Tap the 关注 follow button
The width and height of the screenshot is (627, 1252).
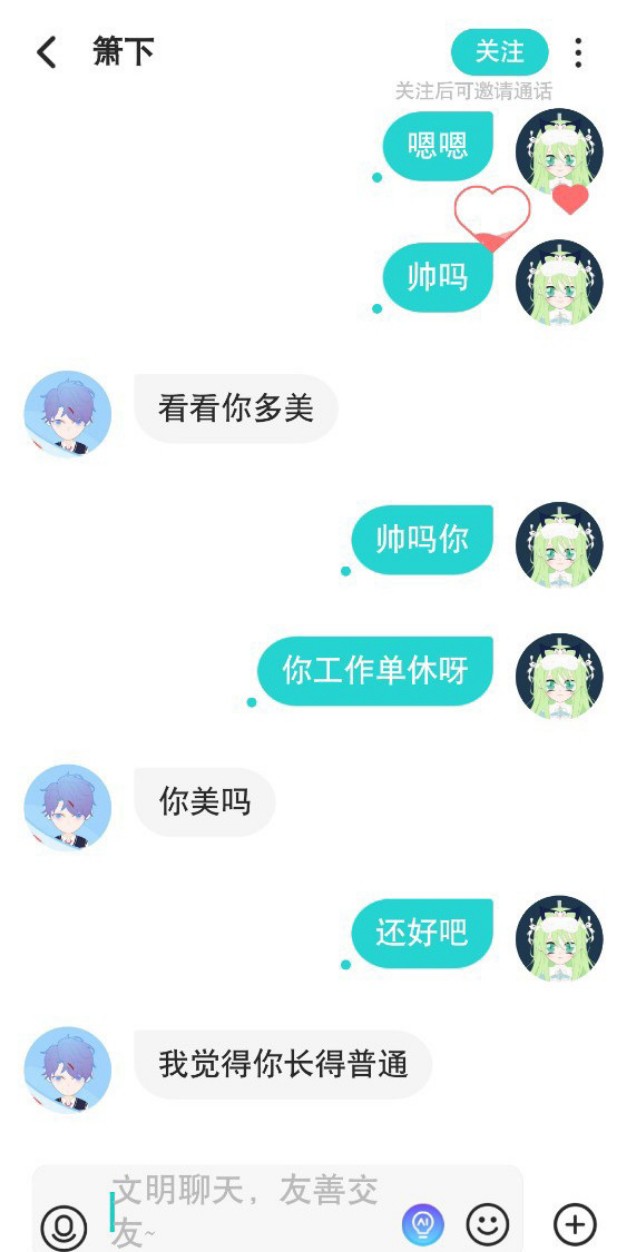(499, 52)
